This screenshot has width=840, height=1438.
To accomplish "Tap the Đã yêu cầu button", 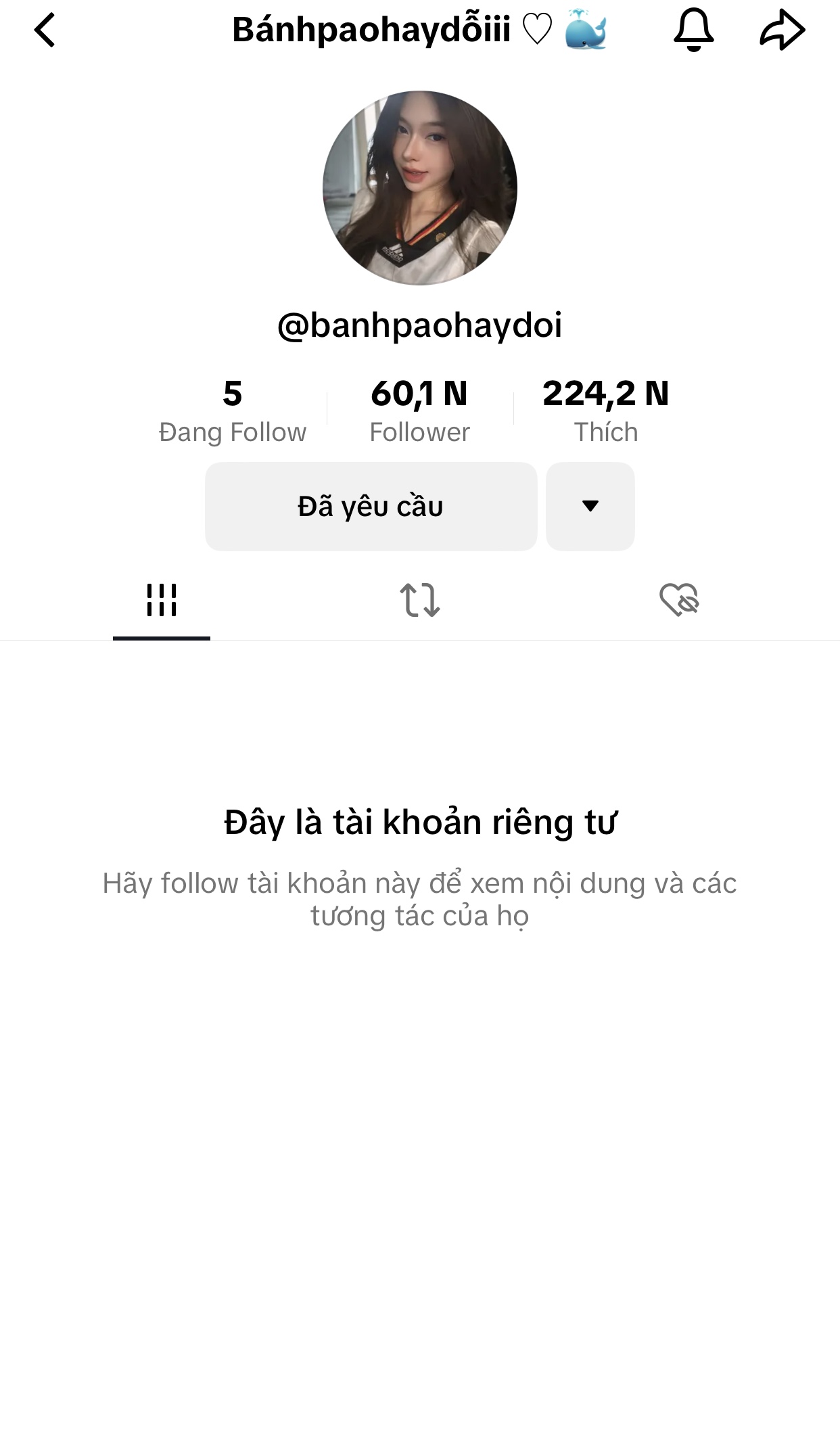I will [x=371, y=507].
